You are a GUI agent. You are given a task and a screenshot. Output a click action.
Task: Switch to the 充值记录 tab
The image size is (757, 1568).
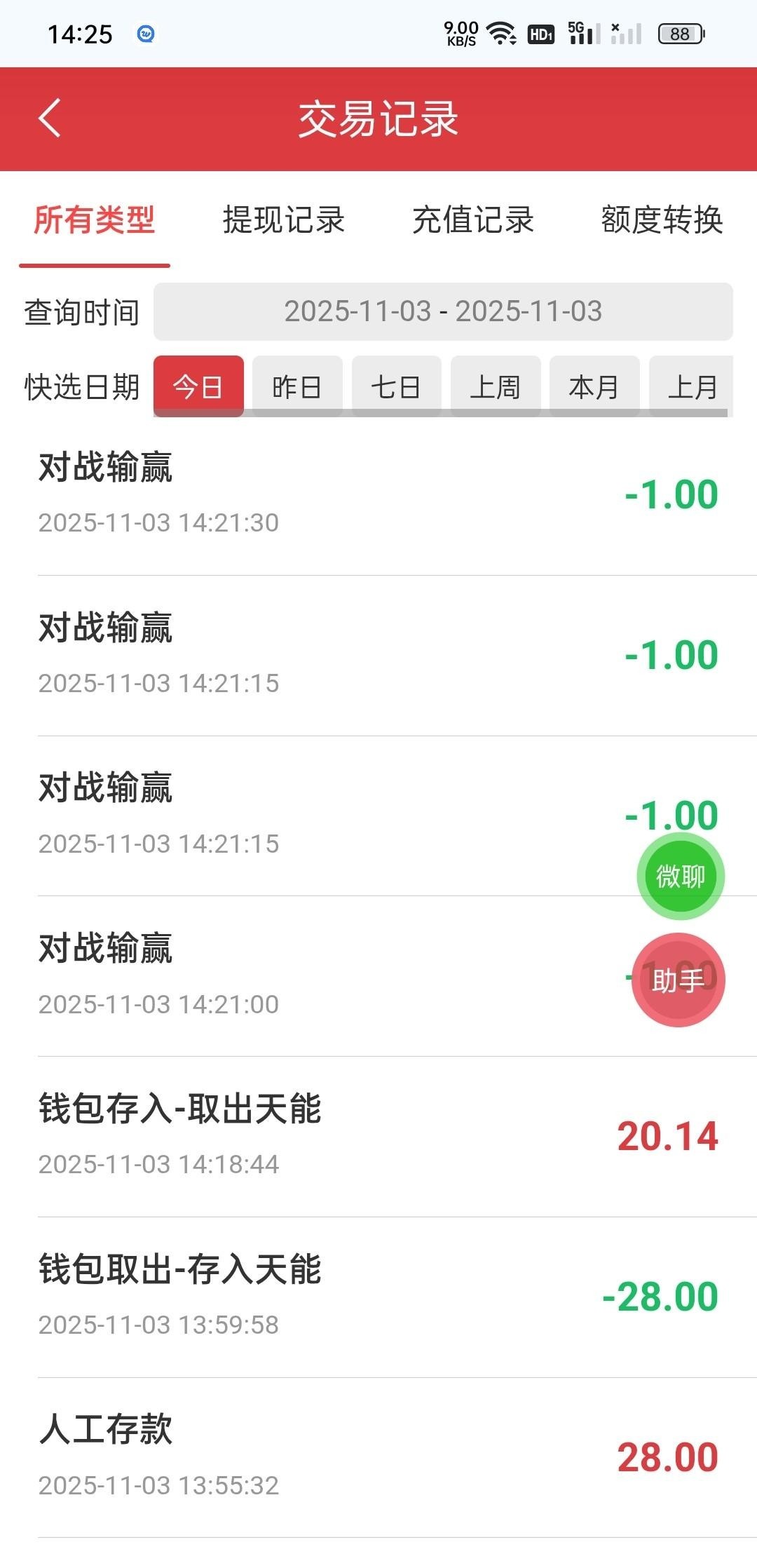[473, 220]
